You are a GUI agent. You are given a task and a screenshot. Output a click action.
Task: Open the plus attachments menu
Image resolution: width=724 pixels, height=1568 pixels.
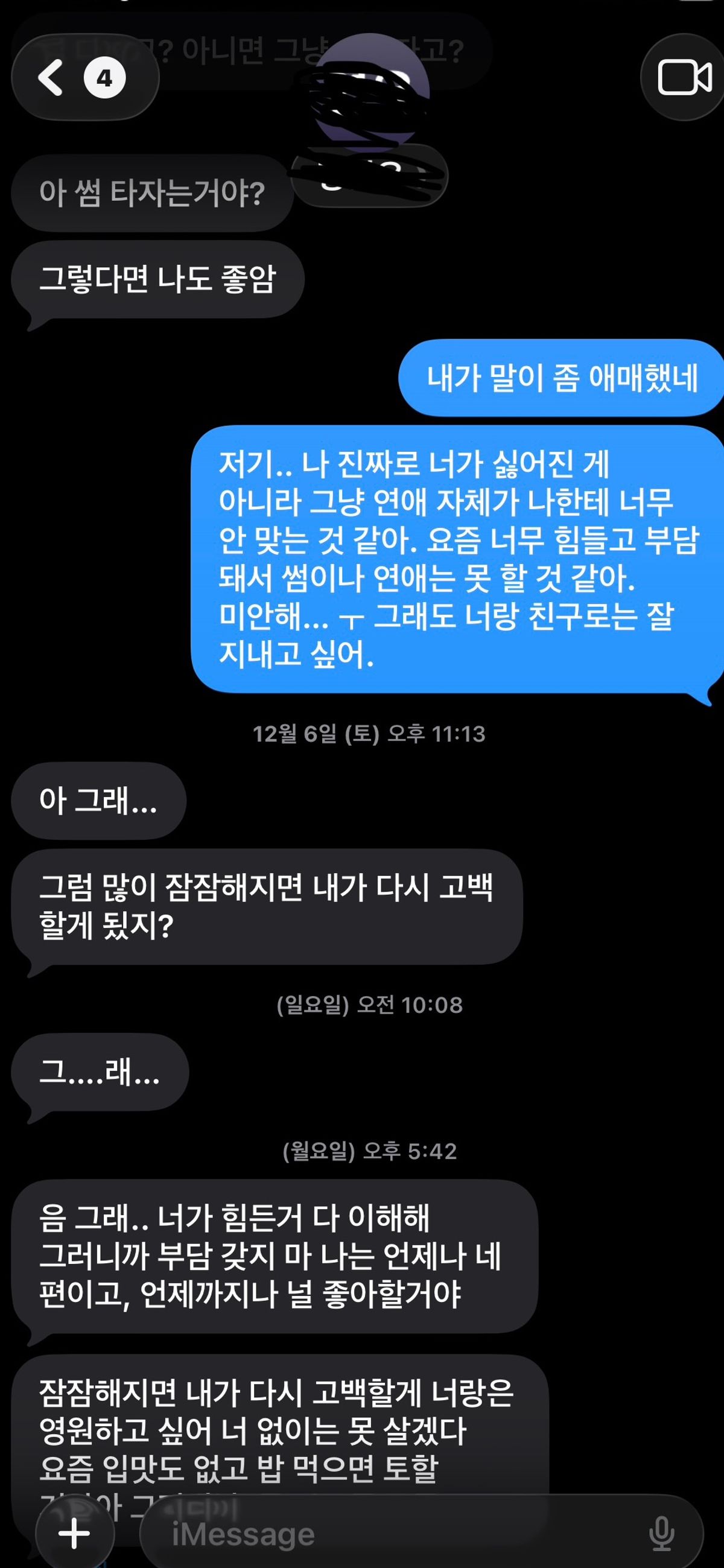pos(74,1533)
